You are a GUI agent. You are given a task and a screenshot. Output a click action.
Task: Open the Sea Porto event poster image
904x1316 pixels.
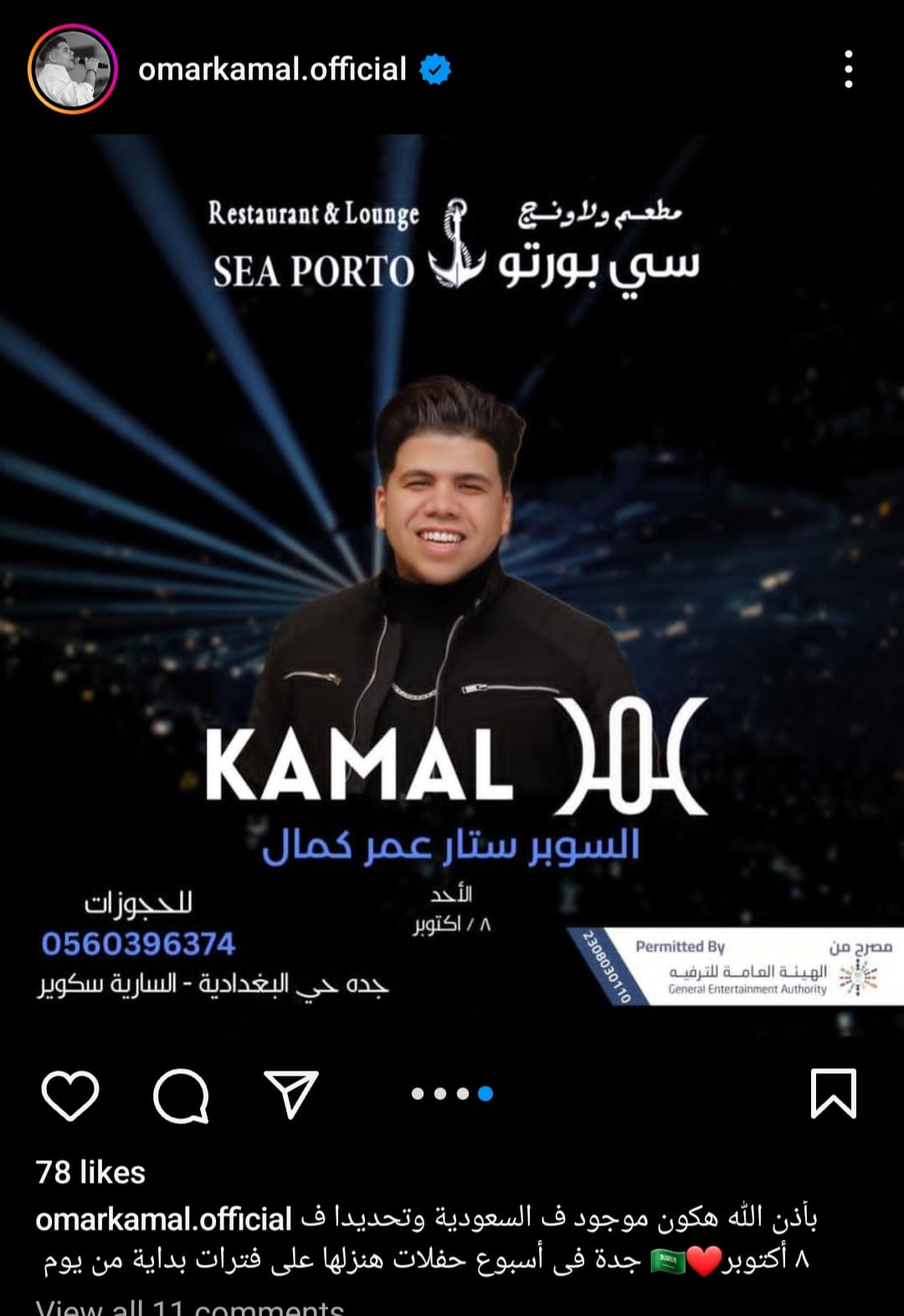pyautogui.click(x=452, y=578)
